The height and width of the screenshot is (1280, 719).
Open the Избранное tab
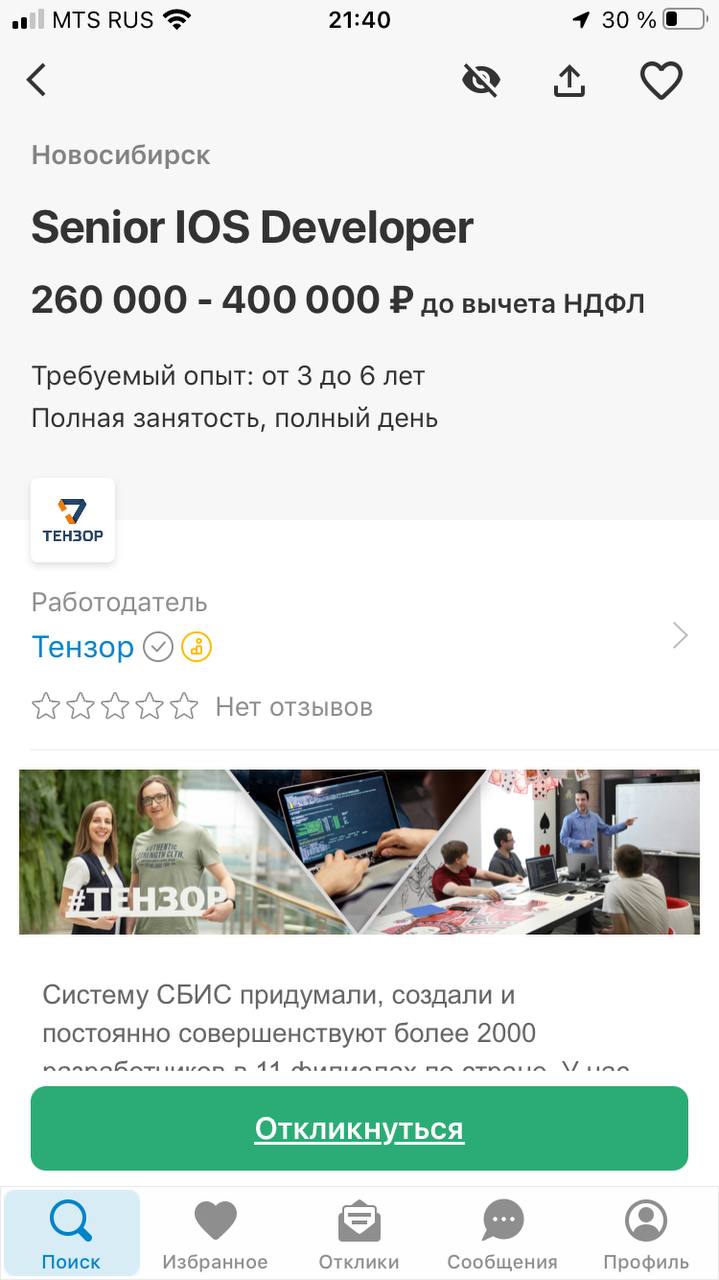(x=215, y=1235)
